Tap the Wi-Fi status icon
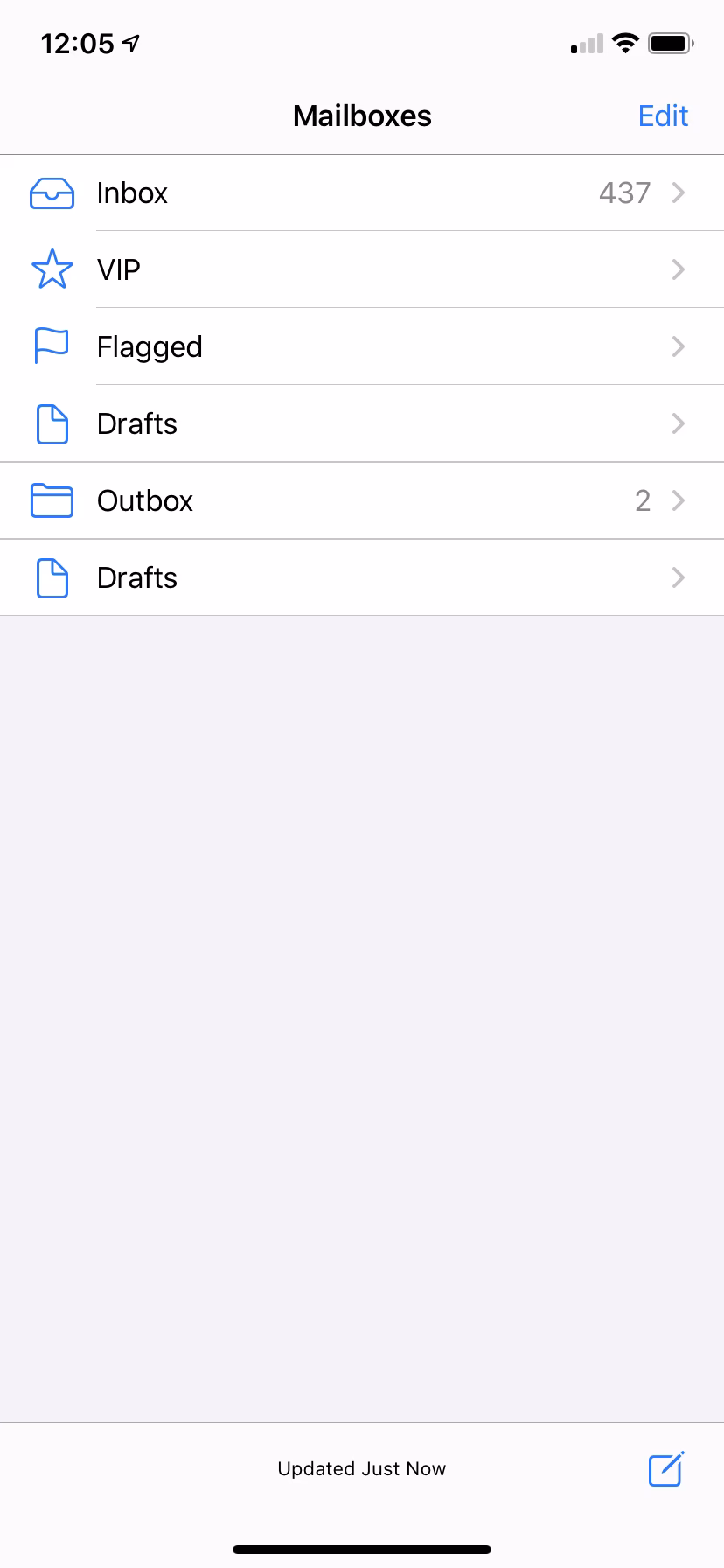The width and height of the screenshot is (724, 1568). tap(626, 43)
